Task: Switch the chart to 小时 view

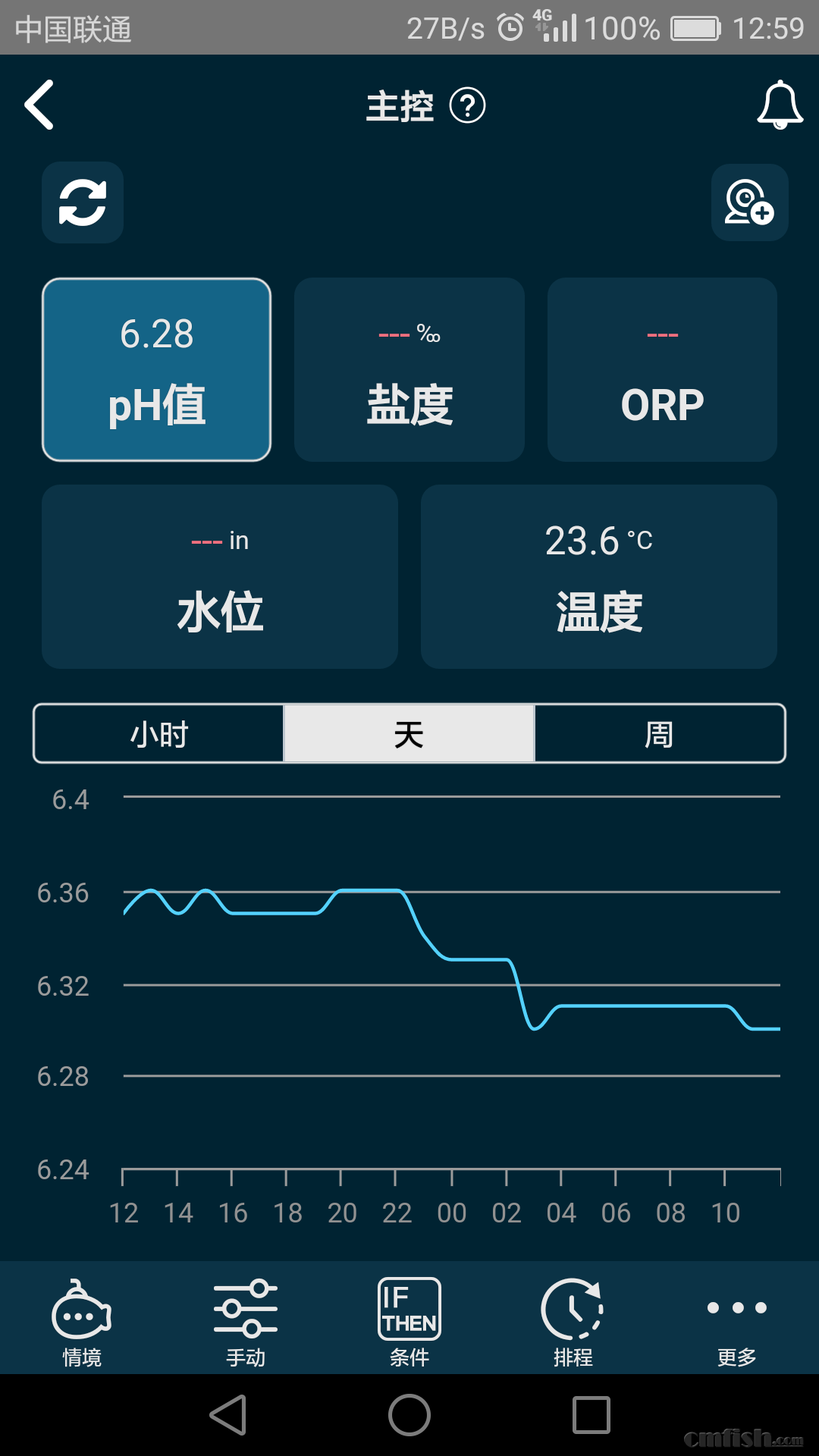Action: pos(158,734)
